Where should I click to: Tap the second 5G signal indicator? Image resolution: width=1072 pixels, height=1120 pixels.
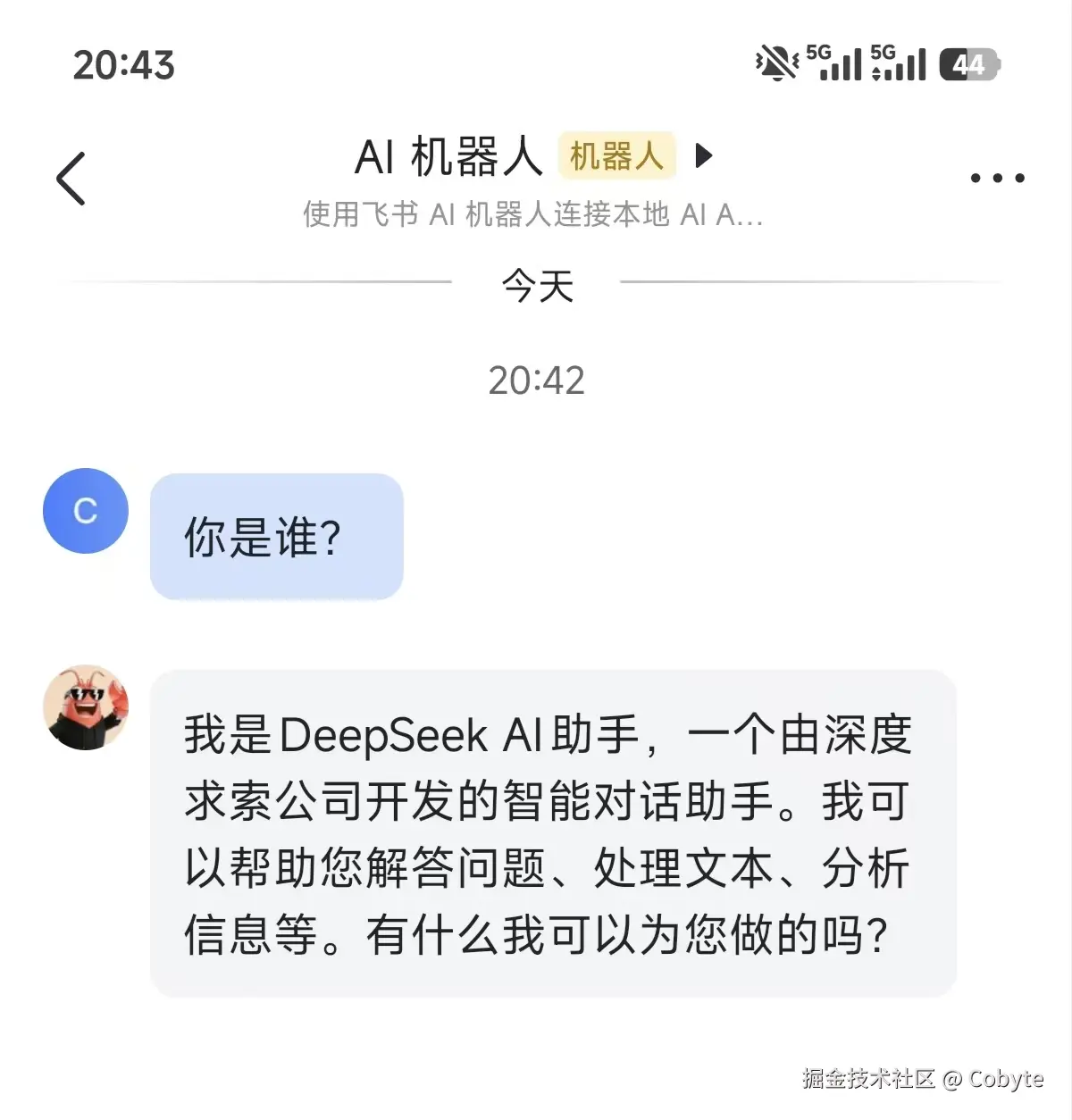[898, 63]
